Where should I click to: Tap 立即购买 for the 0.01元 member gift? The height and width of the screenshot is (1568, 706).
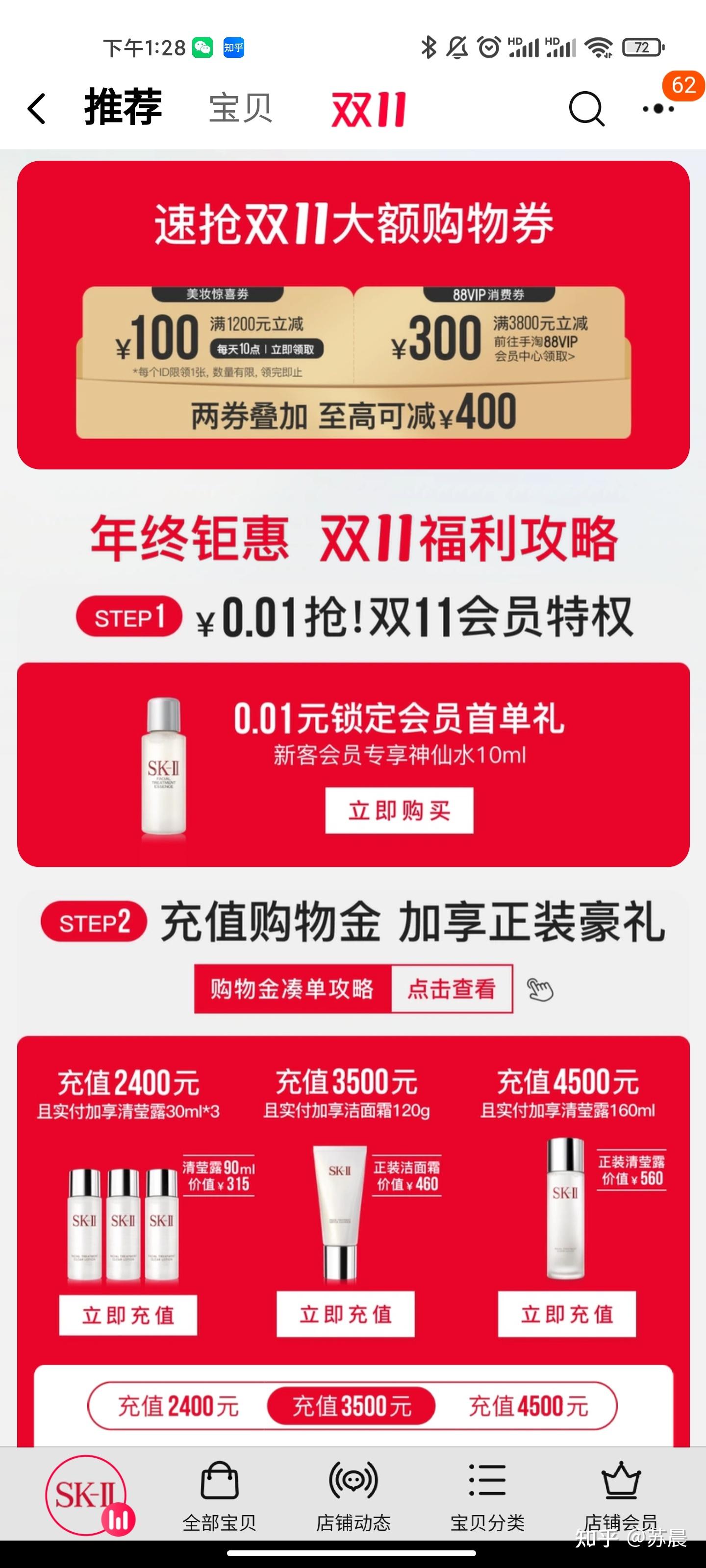coord(399,810)
